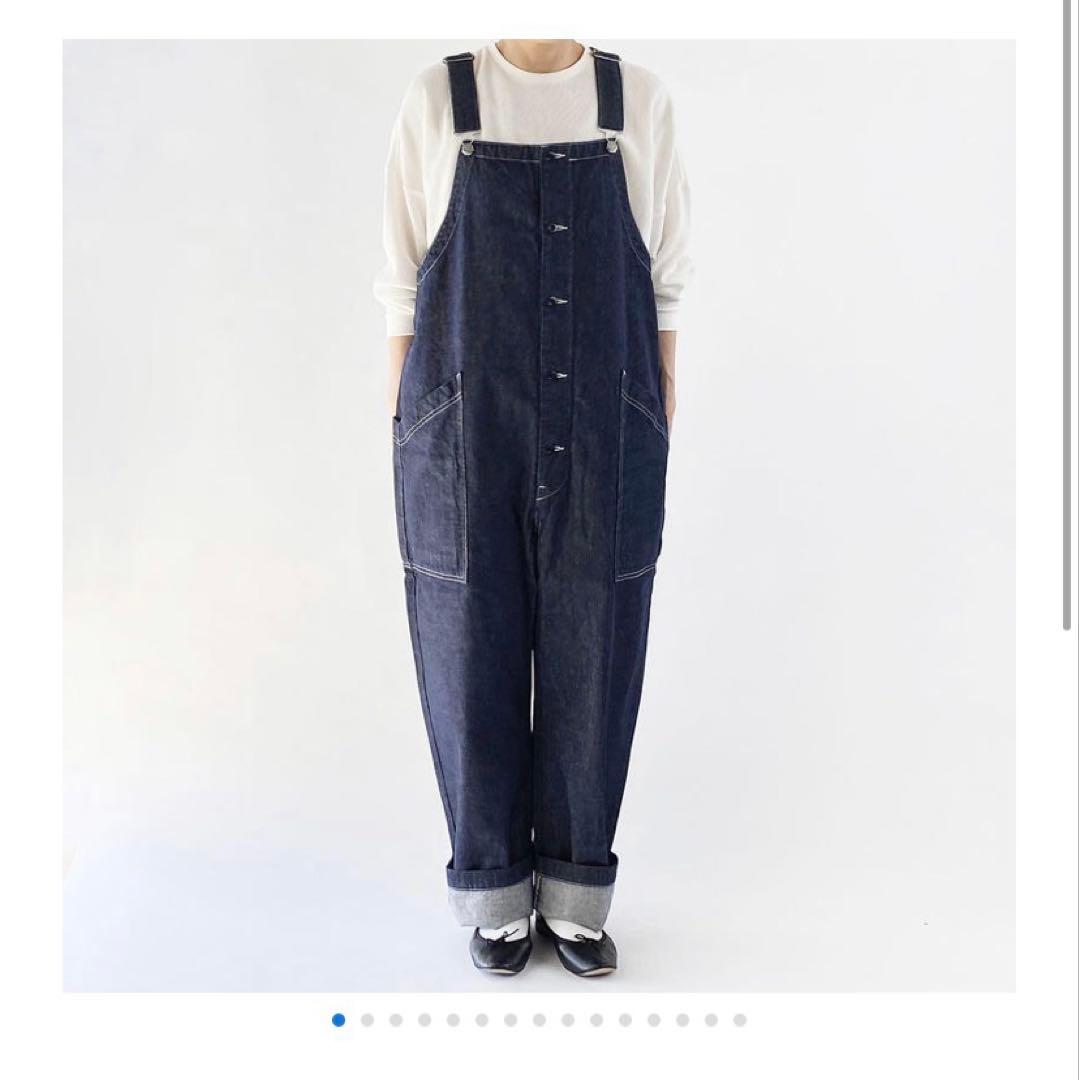Jump to the second carousel image dot
This screenshot has width=1079, height=1080.
(x=367, y=1020)
